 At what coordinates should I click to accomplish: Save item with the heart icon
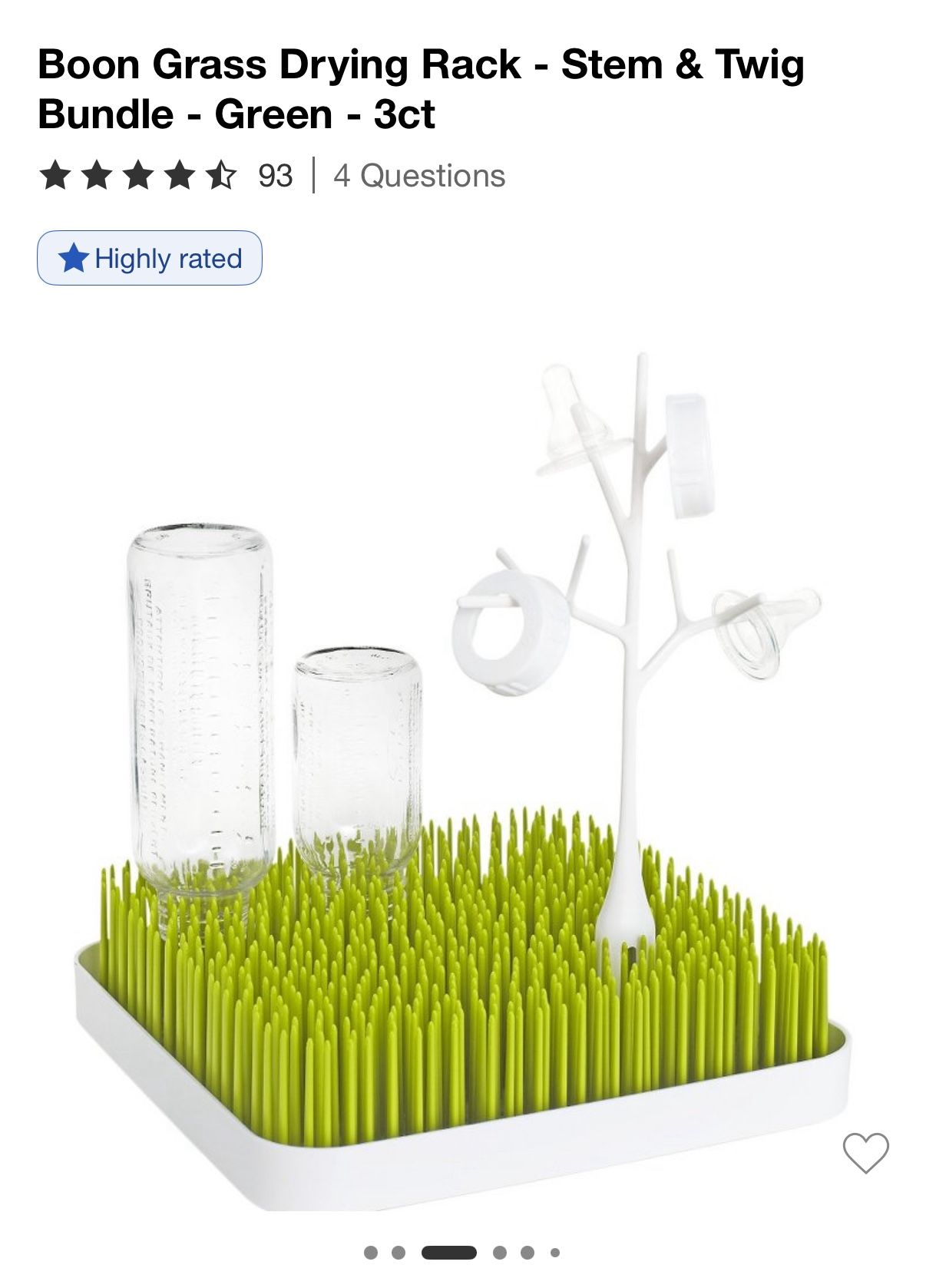pos(865,1151)
